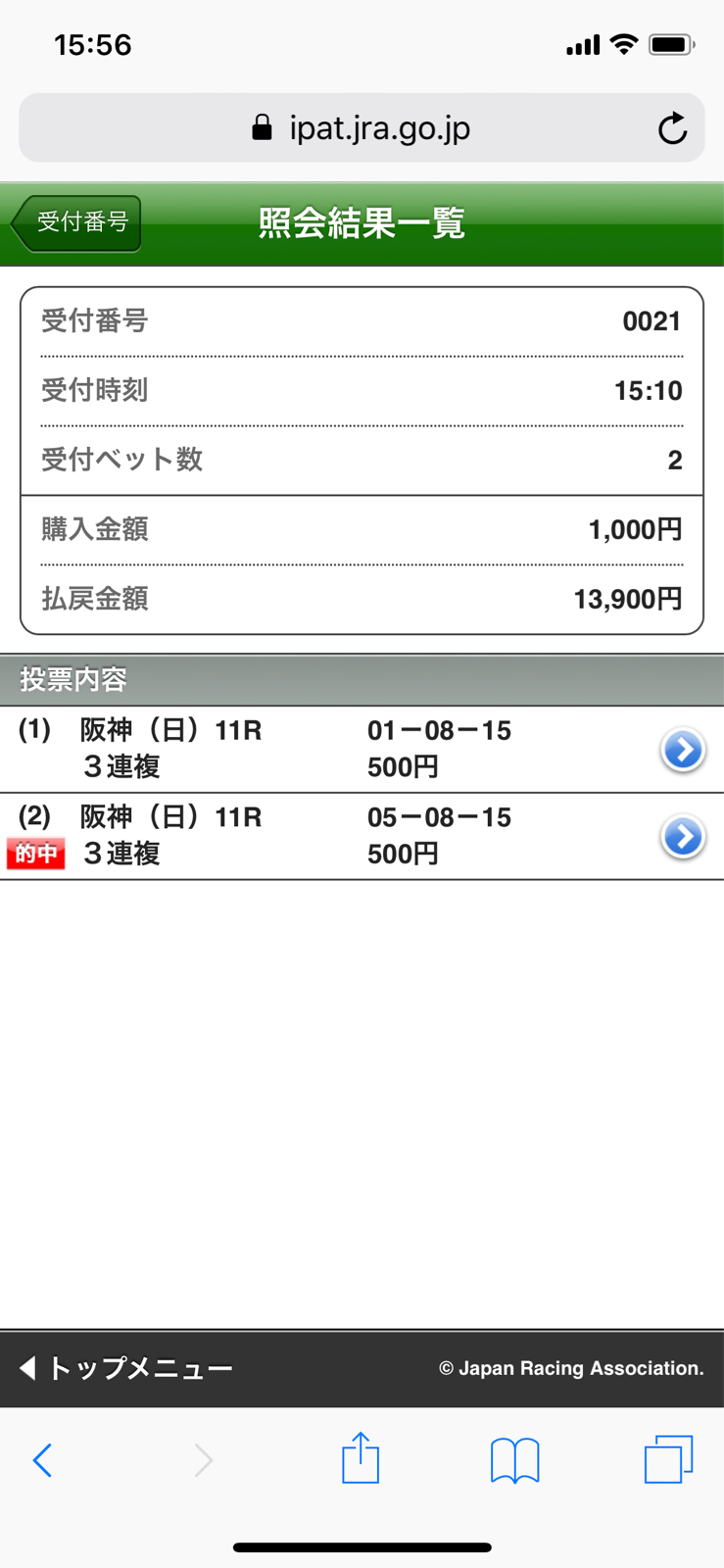Open details for winning bet (2) 05-08-15
Image resolution: width=724 pixels, height=1568 pixels.
point(681,837)
